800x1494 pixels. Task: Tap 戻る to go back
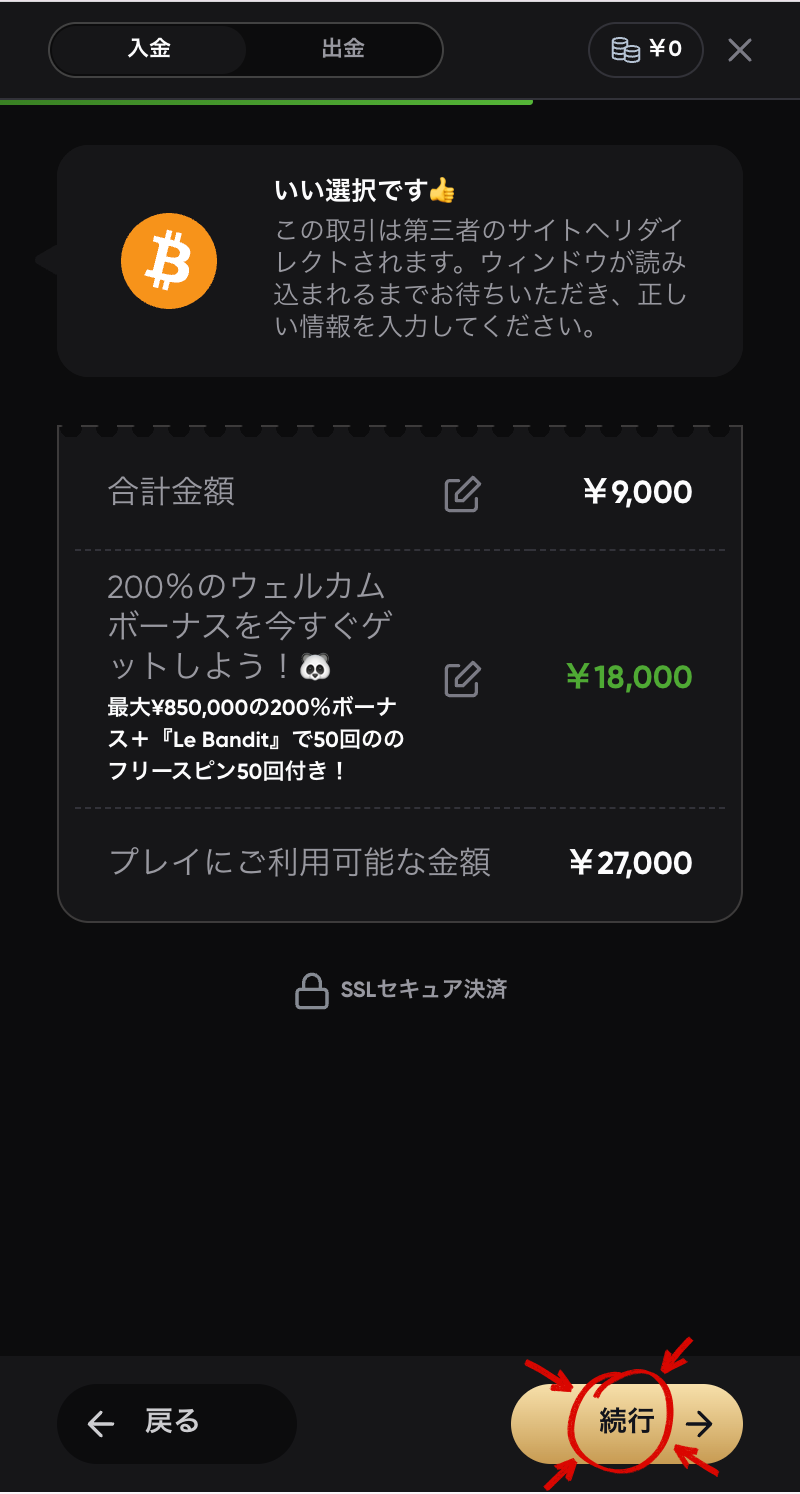176,1423
